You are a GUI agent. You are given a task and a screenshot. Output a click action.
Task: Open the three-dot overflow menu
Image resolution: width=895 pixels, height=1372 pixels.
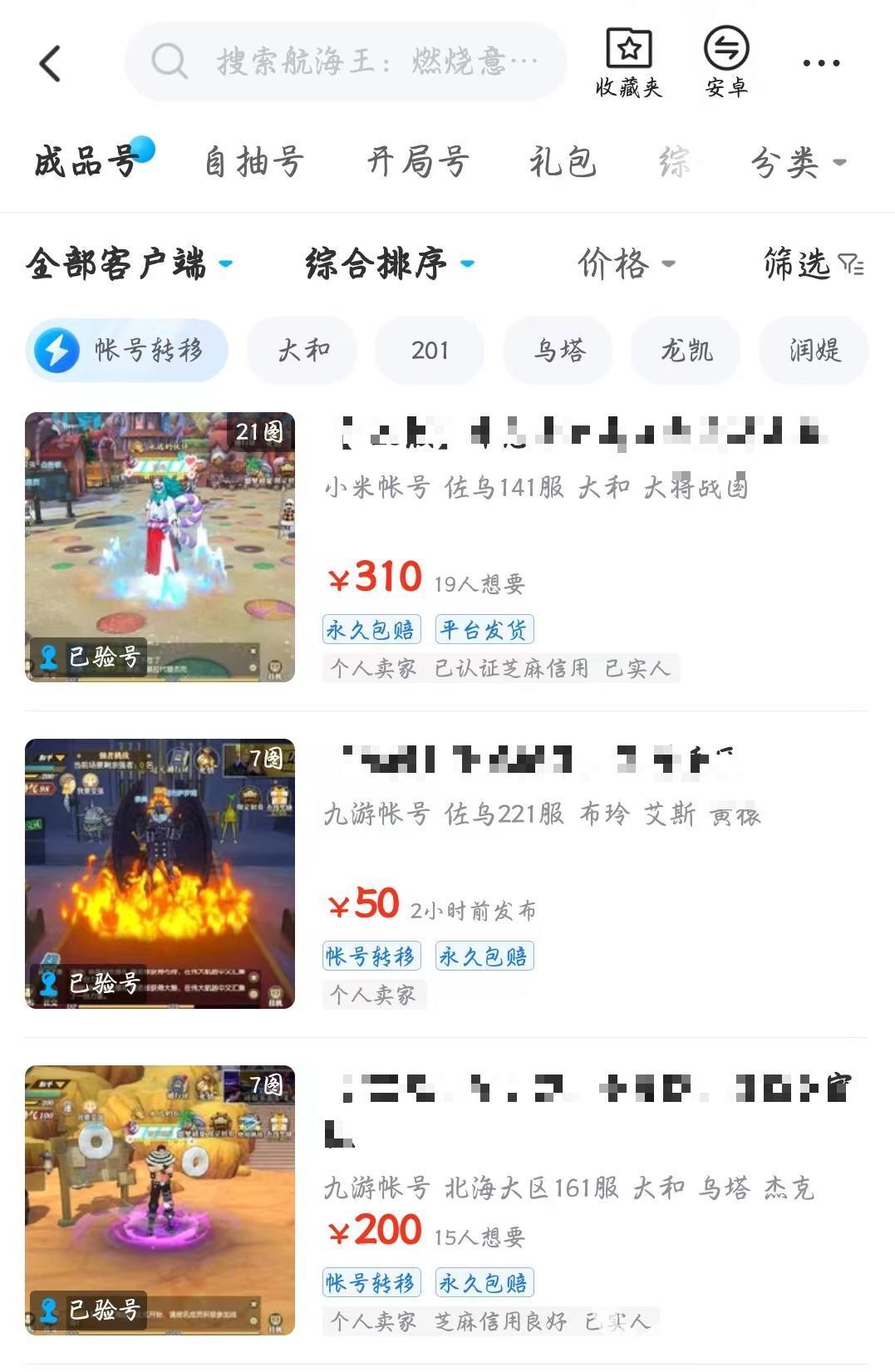pyautogui.click(x=821, y=63)
